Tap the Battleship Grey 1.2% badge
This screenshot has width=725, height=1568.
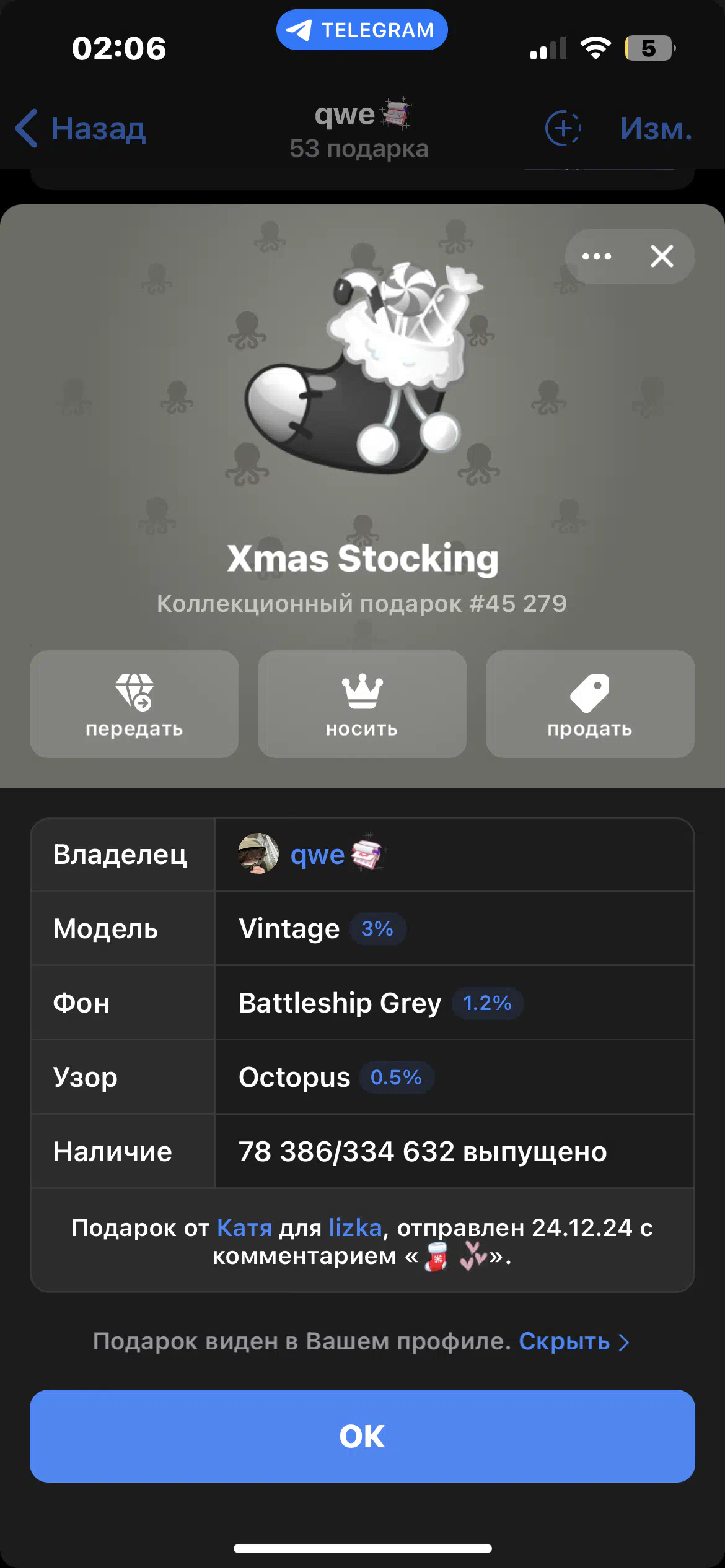[487, 1003]
